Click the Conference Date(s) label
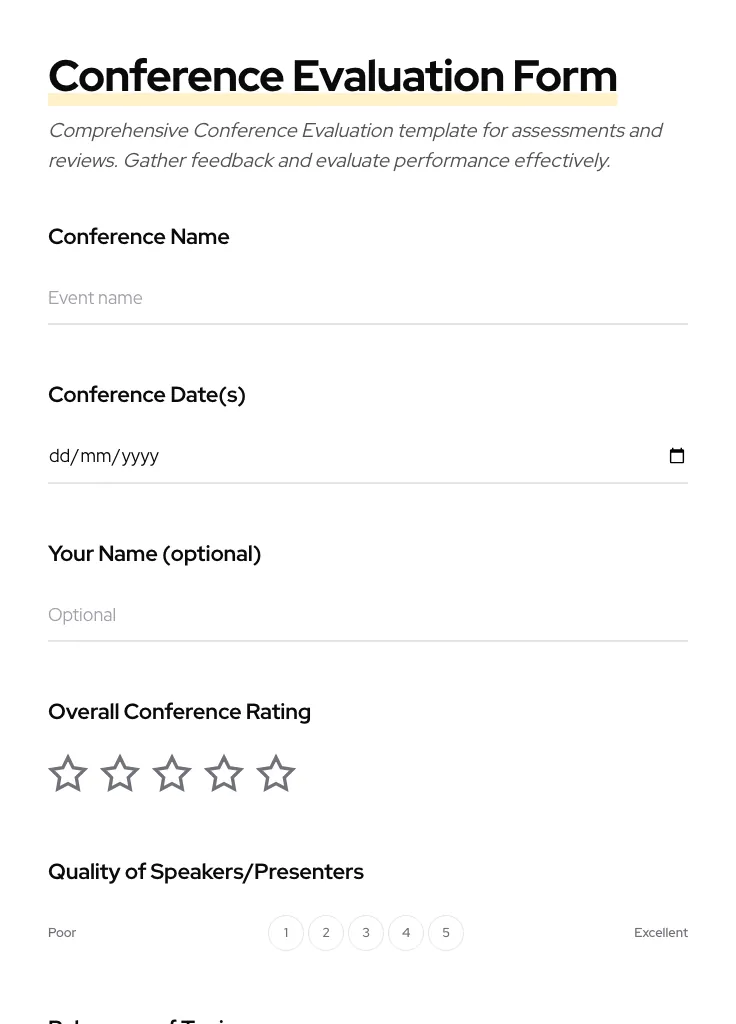The height and width of the screenshot is (1024, 736). (147, 394)
